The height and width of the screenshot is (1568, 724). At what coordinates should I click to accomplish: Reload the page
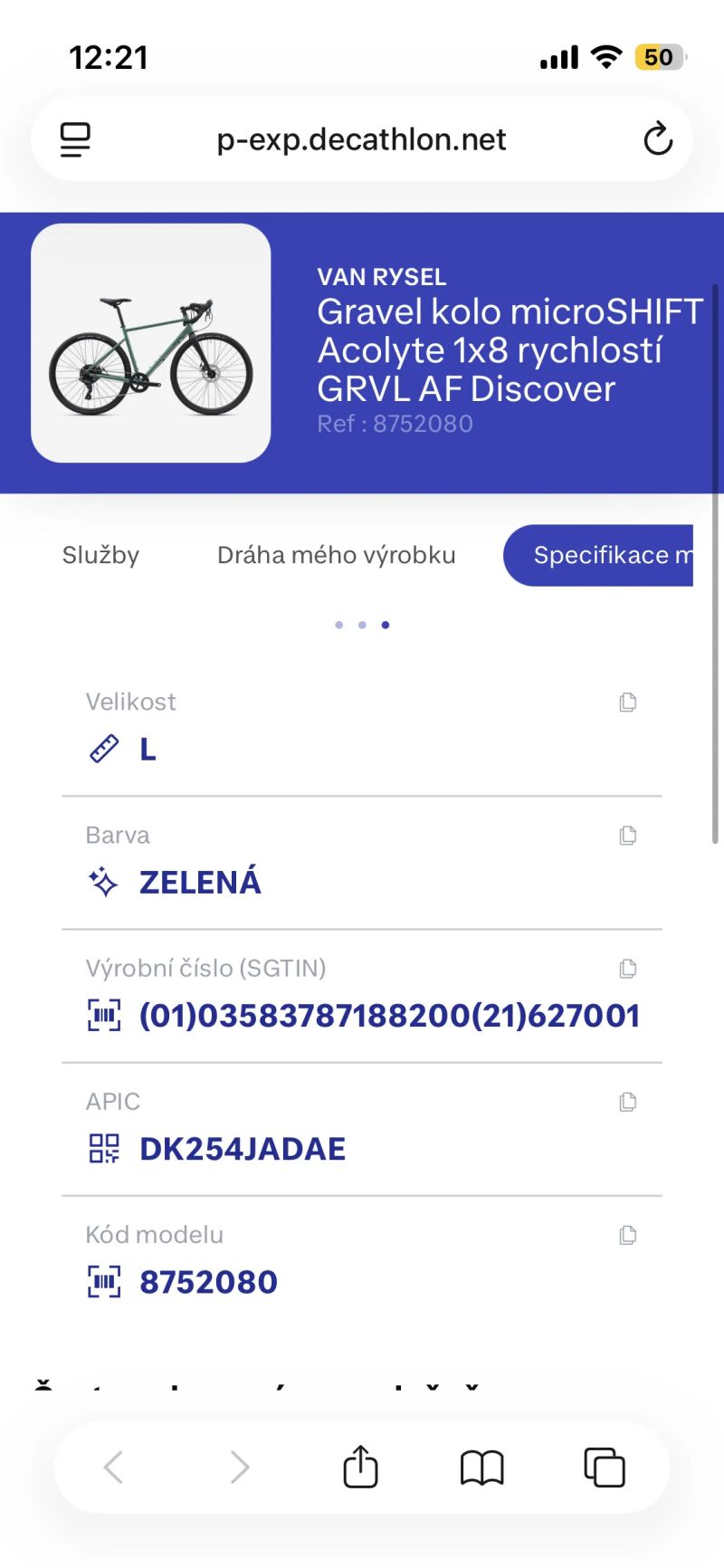658,139
